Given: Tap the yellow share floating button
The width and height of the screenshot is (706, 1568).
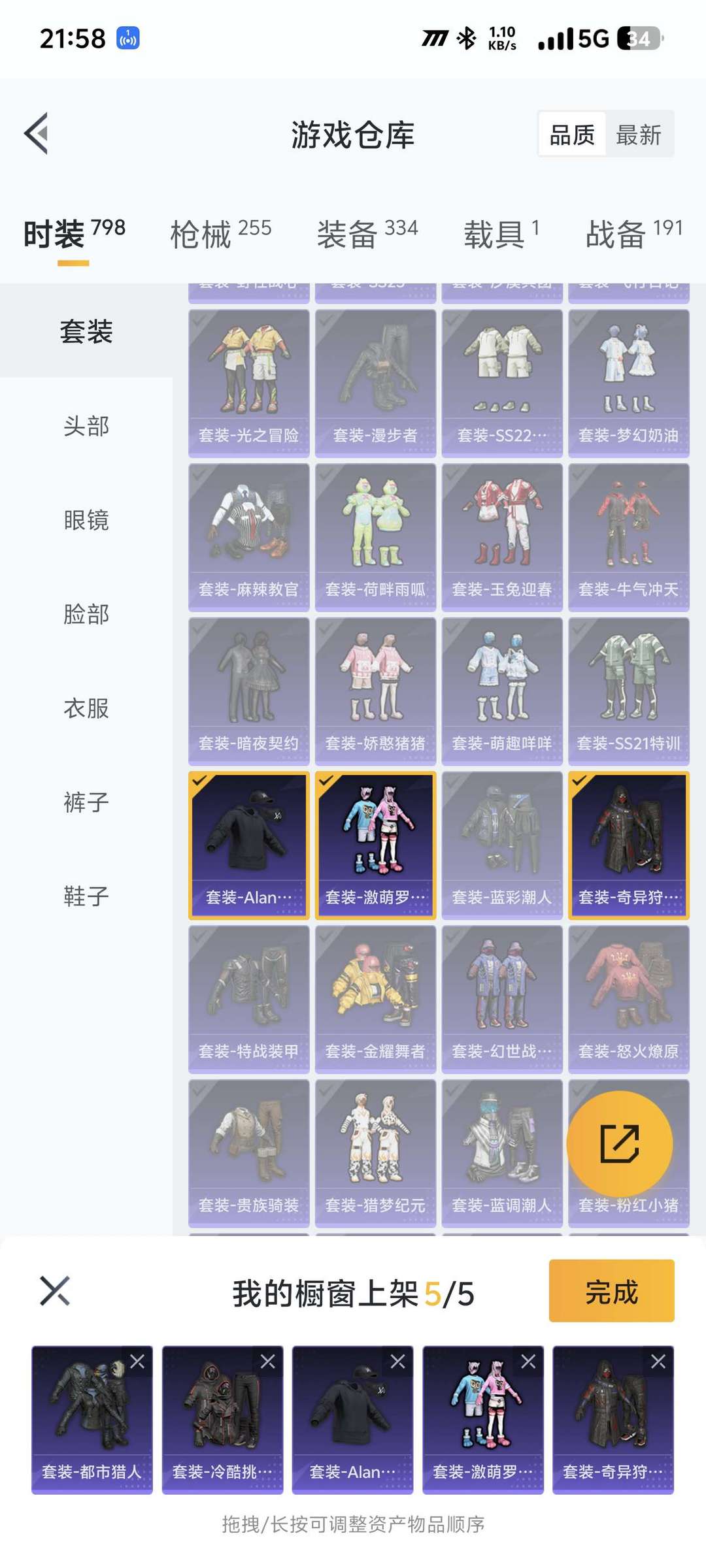Looking at the screenshot, I should 619,1143.
